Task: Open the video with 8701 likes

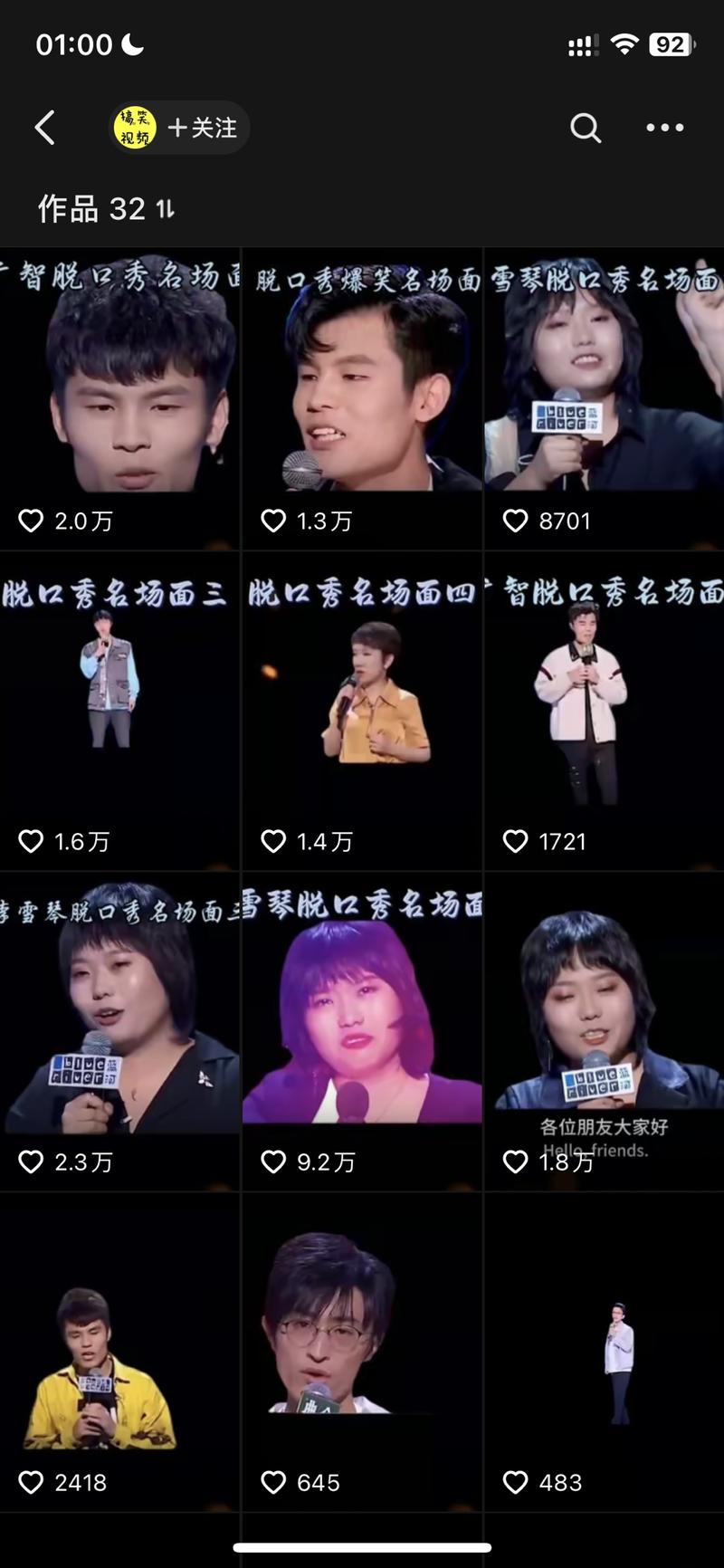Action: coord(605,398)
